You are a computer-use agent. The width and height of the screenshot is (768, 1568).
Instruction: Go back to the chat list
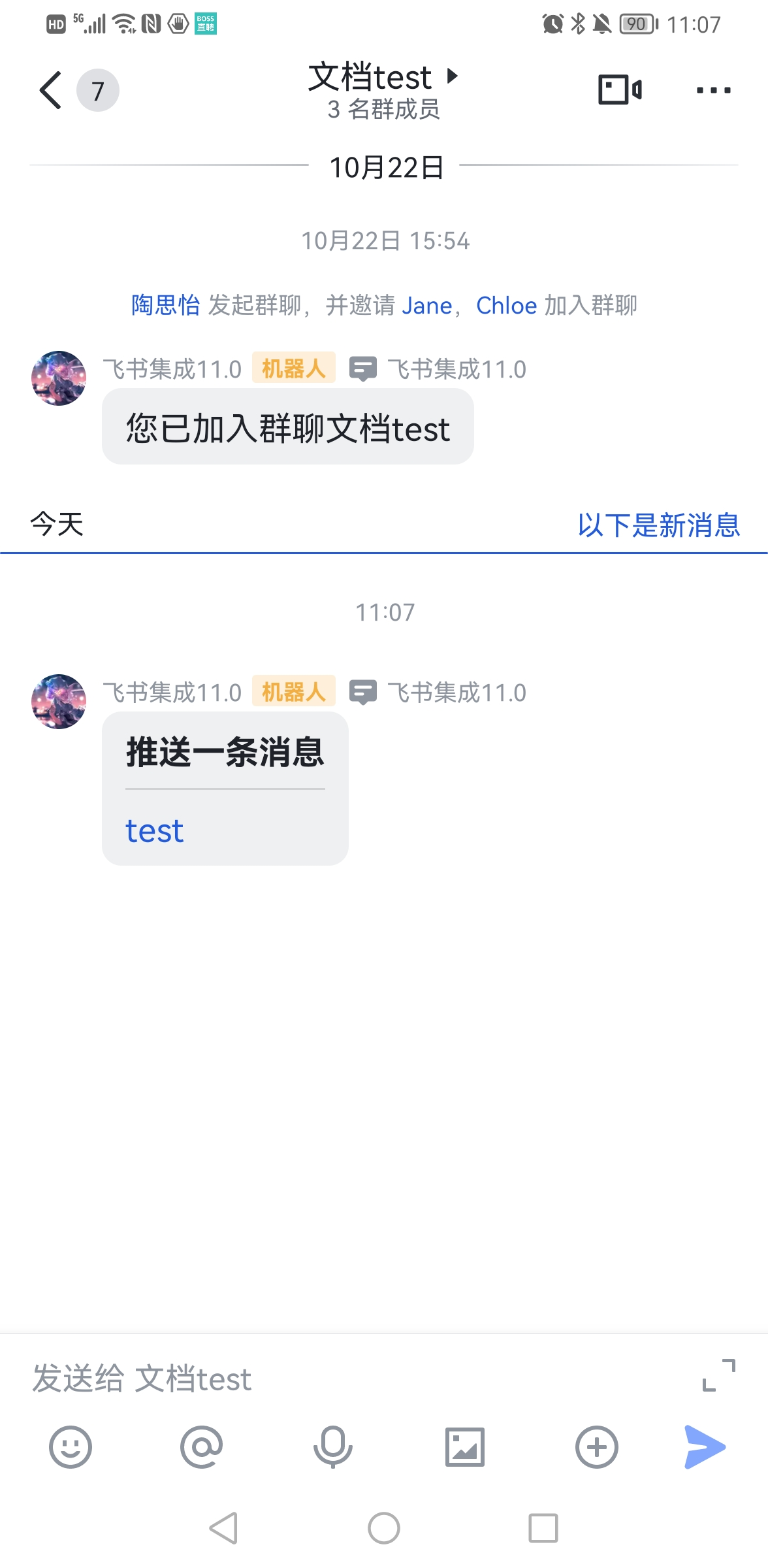pos(51,90)
